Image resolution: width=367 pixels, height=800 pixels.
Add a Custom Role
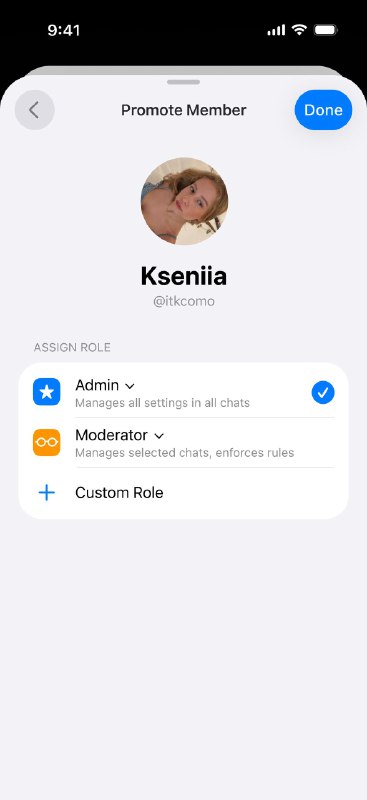tap(183, 493)
